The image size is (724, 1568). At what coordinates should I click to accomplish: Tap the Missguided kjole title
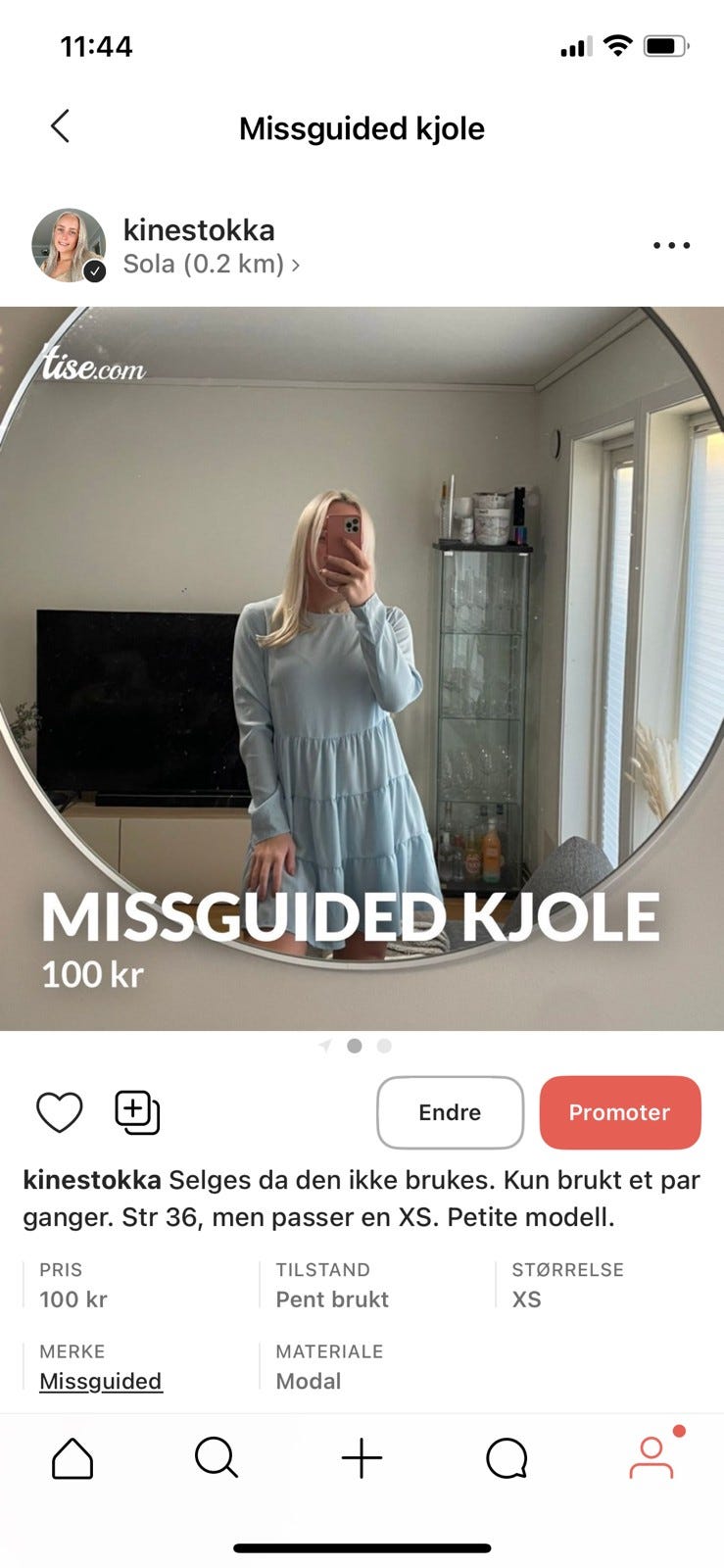(362, 127)
